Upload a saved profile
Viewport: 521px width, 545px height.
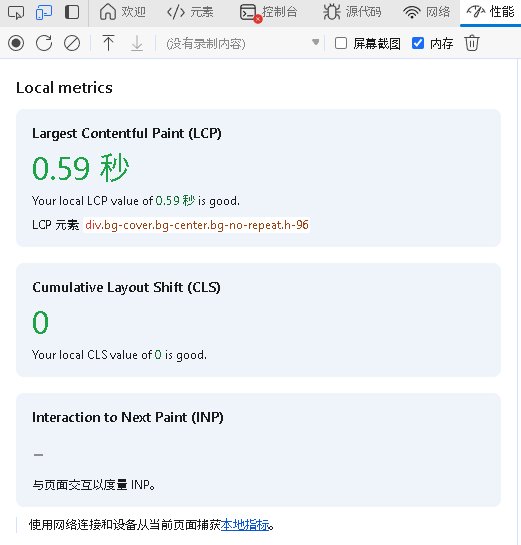108,43
